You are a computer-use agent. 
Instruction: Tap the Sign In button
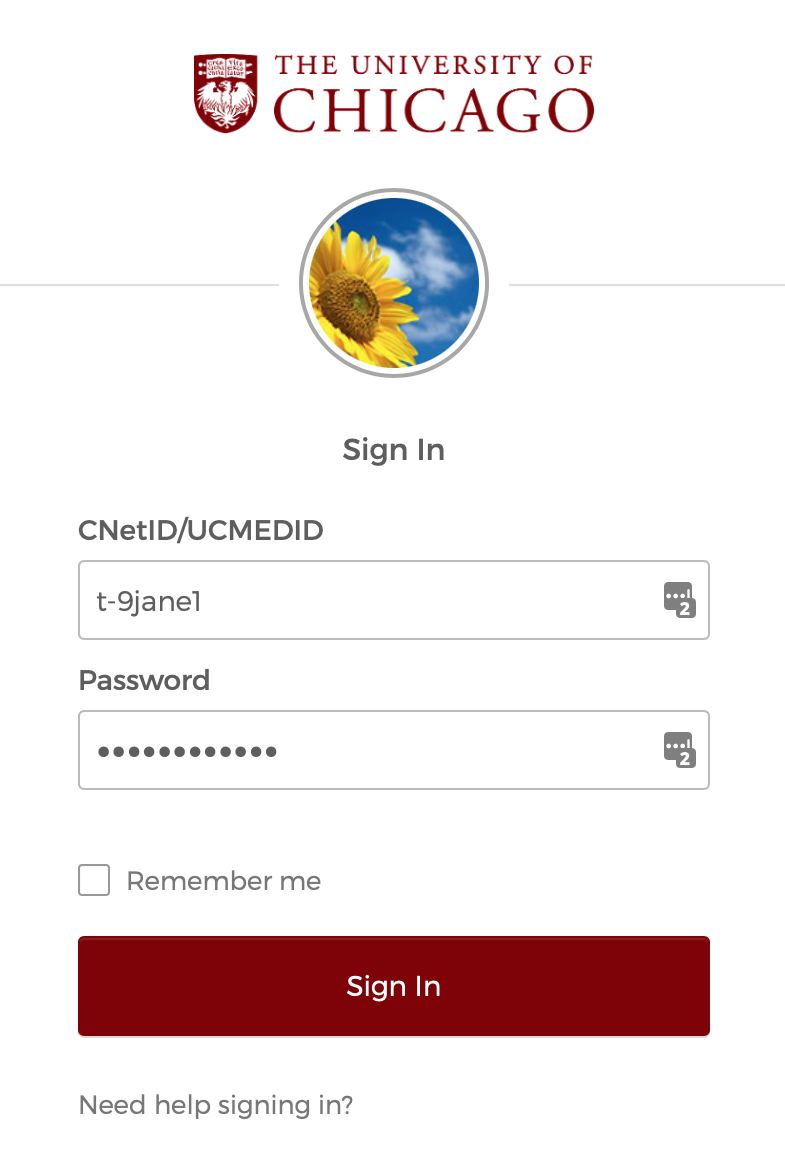coord(393,986)
